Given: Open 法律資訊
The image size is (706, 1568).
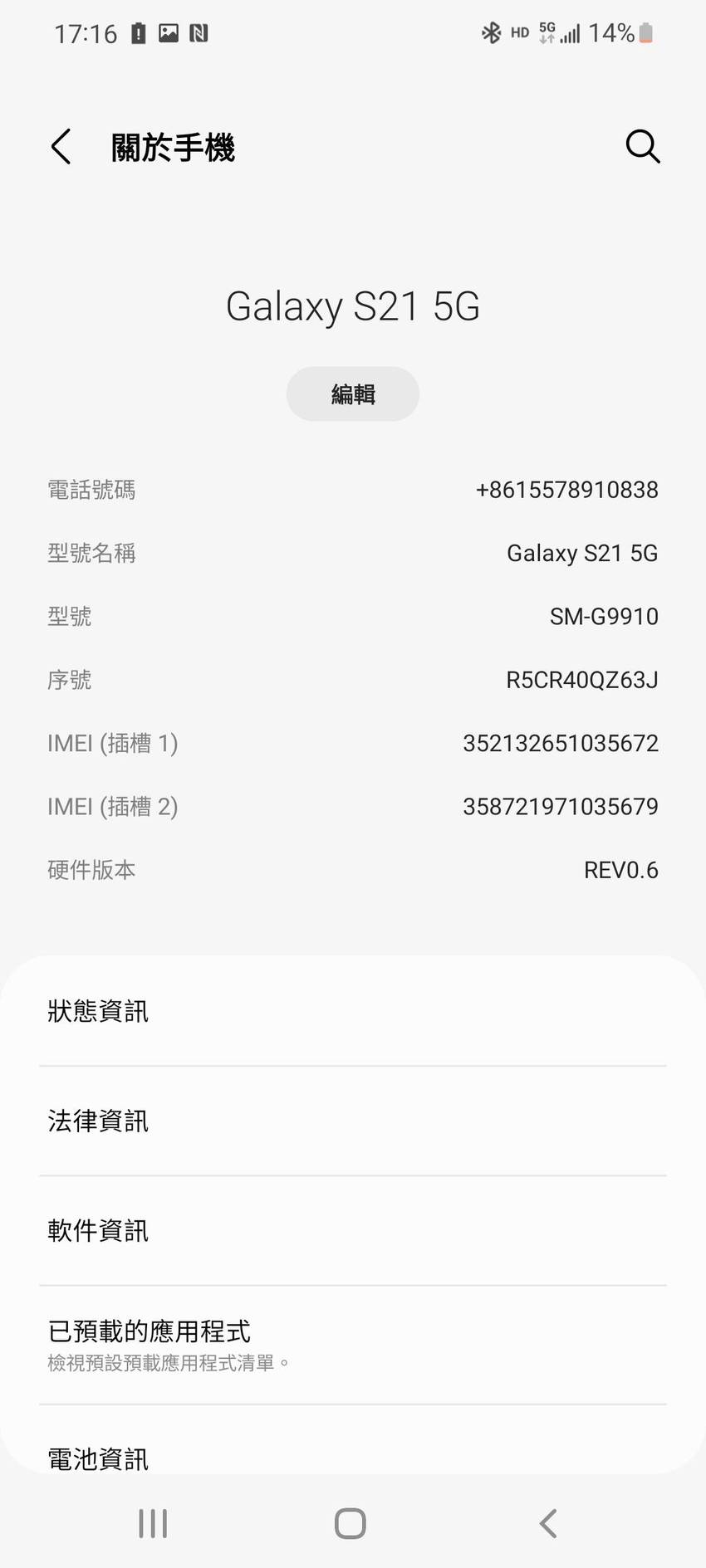Looking at the screenshot, I should pyautogui.click(x=353, y=1121).
